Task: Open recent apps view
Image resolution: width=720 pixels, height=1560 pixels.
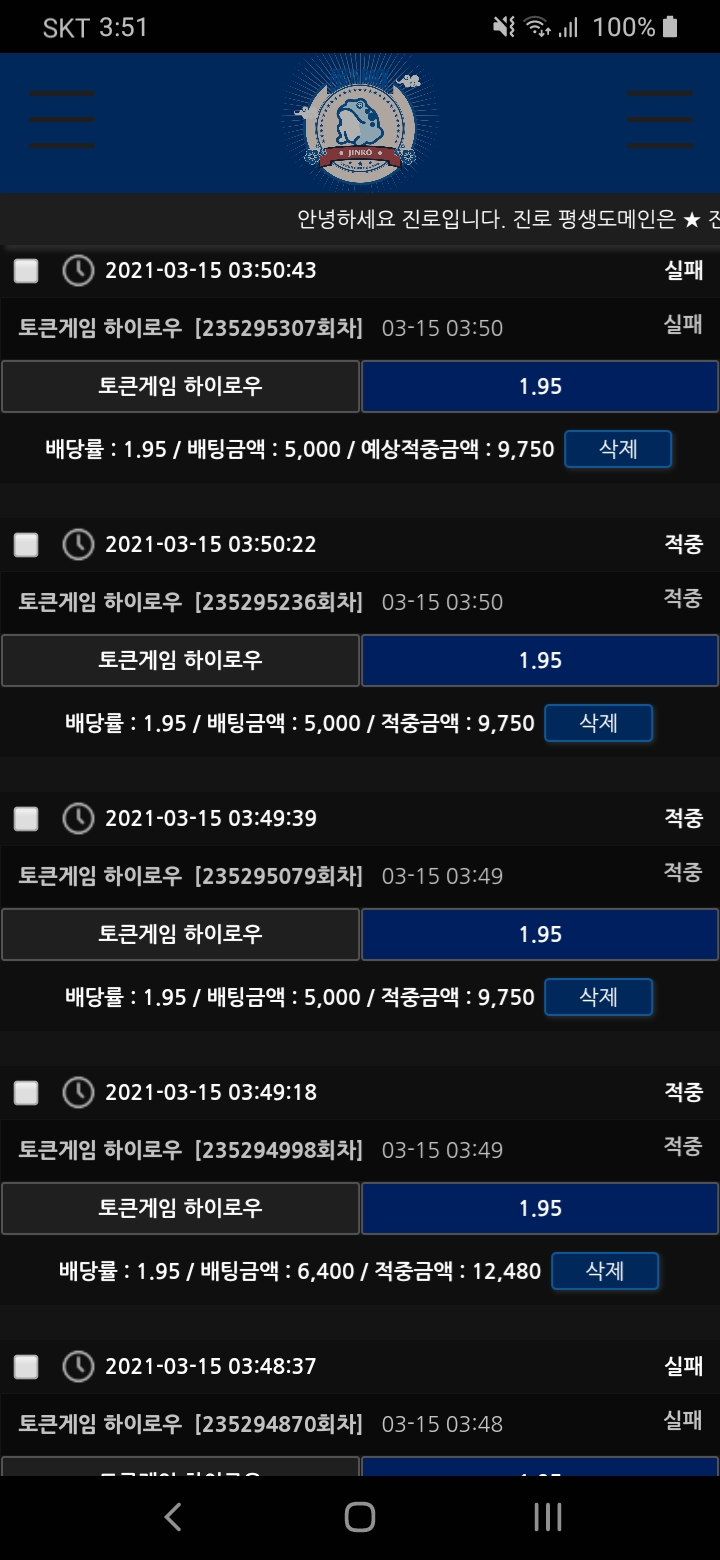Action: click(547, 1517)
